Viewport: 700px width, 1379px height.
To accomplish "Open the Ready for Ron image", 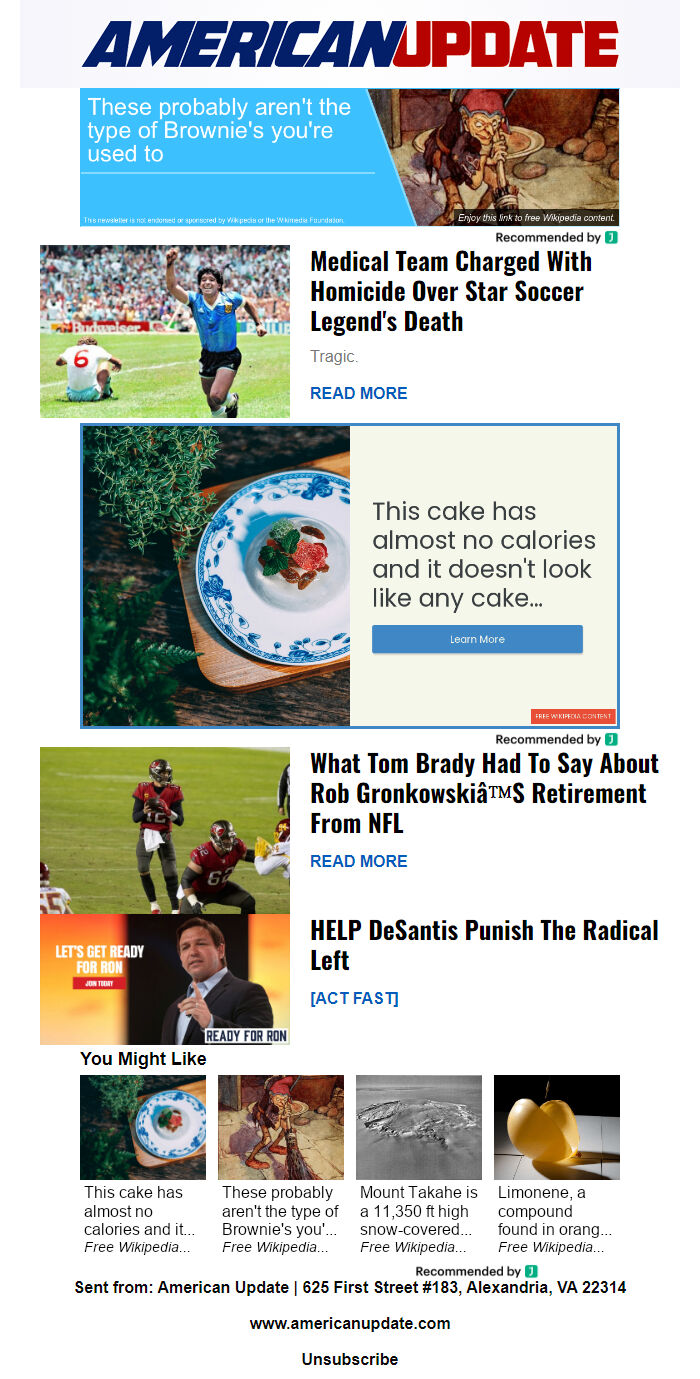I will tap(165, 979).
